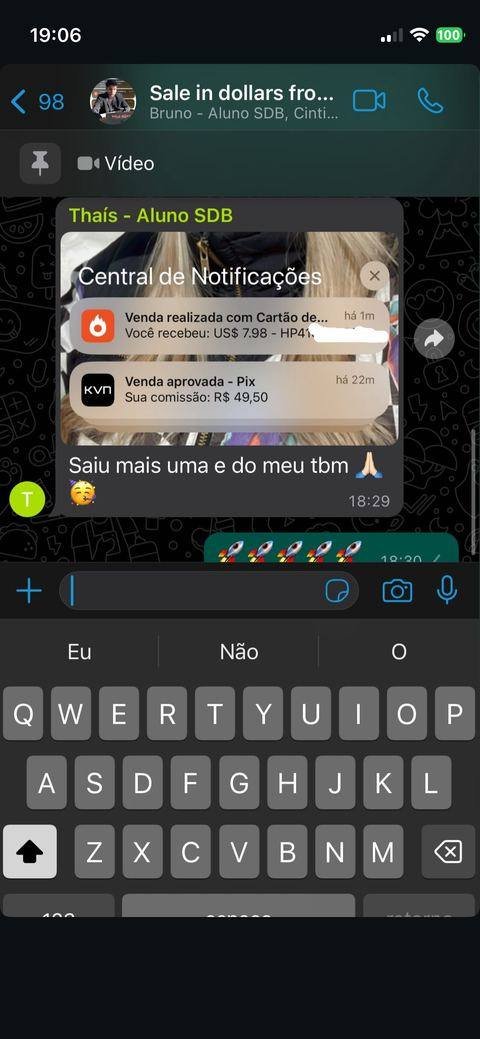Viewport: 480px width, 1039px height.
Task: Open the camera from the chat bar
Action: [397, 590]
